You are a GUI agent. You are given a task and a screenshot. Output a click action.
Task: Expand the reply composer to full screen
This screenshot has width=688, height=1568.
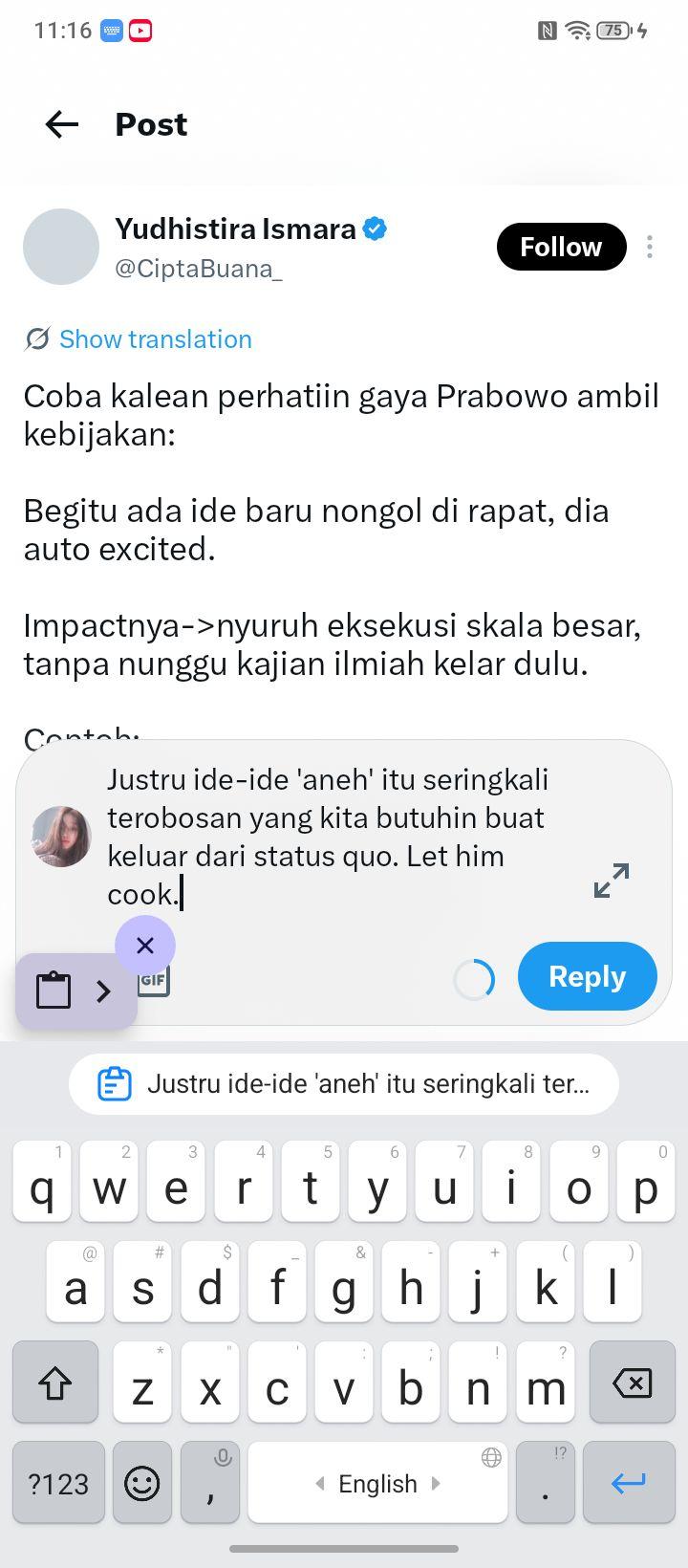click(x=612, y=881)
